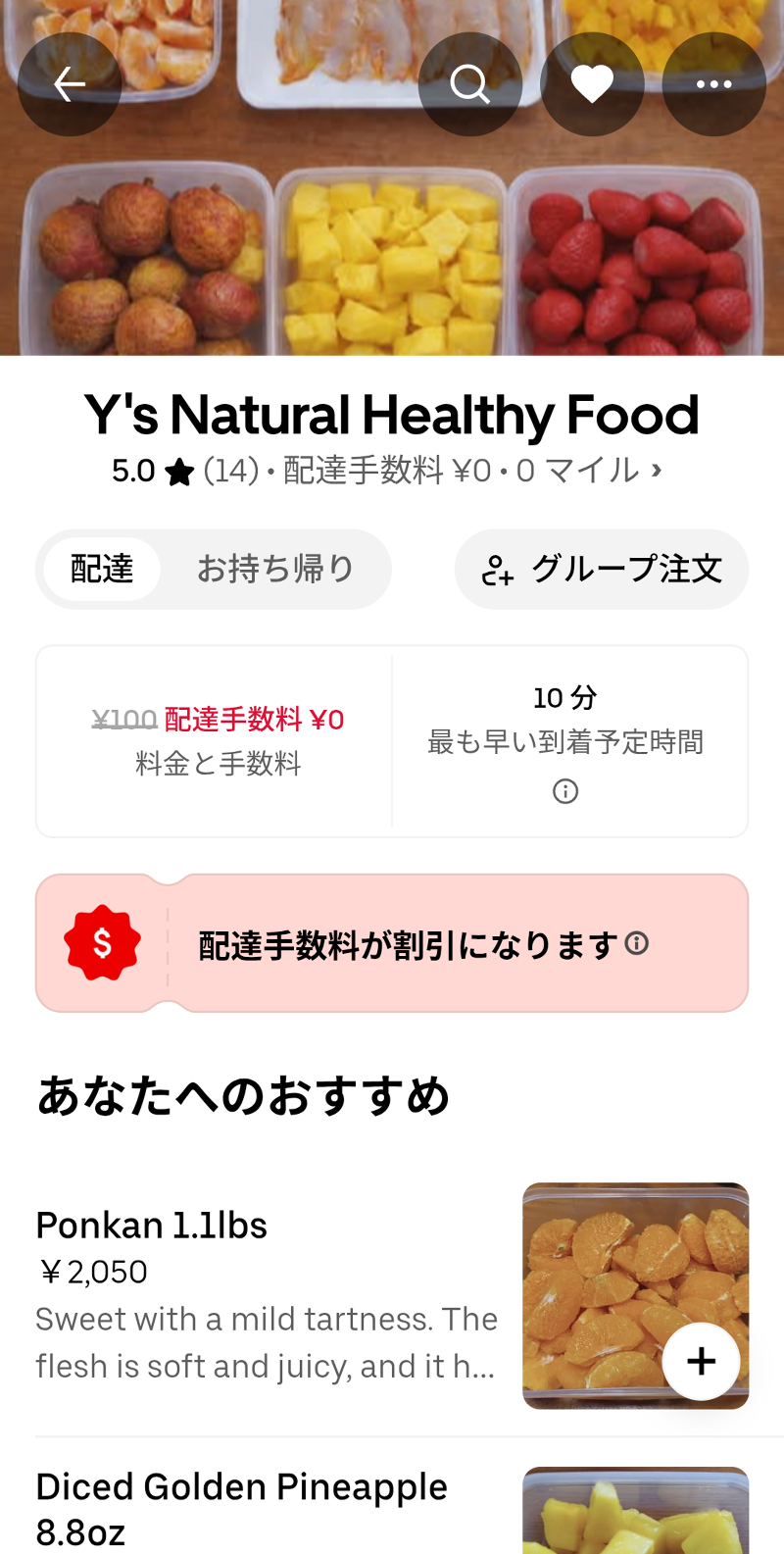Screen dimensions: 784x1554
Task: Go back using the arrow icon
Action: [x=70, y=85]
